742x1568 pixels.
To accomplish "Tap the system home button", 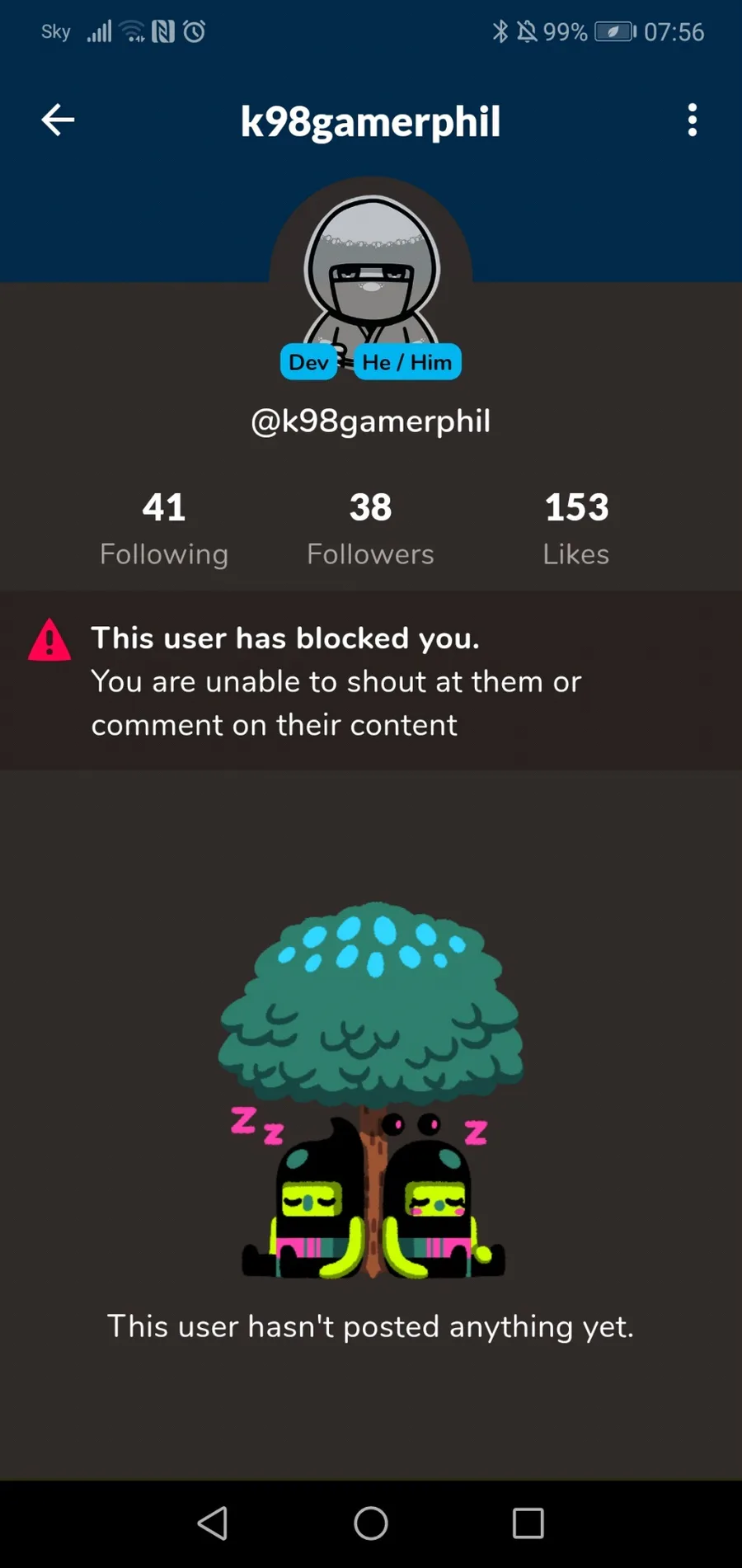I will point(371,1523).
